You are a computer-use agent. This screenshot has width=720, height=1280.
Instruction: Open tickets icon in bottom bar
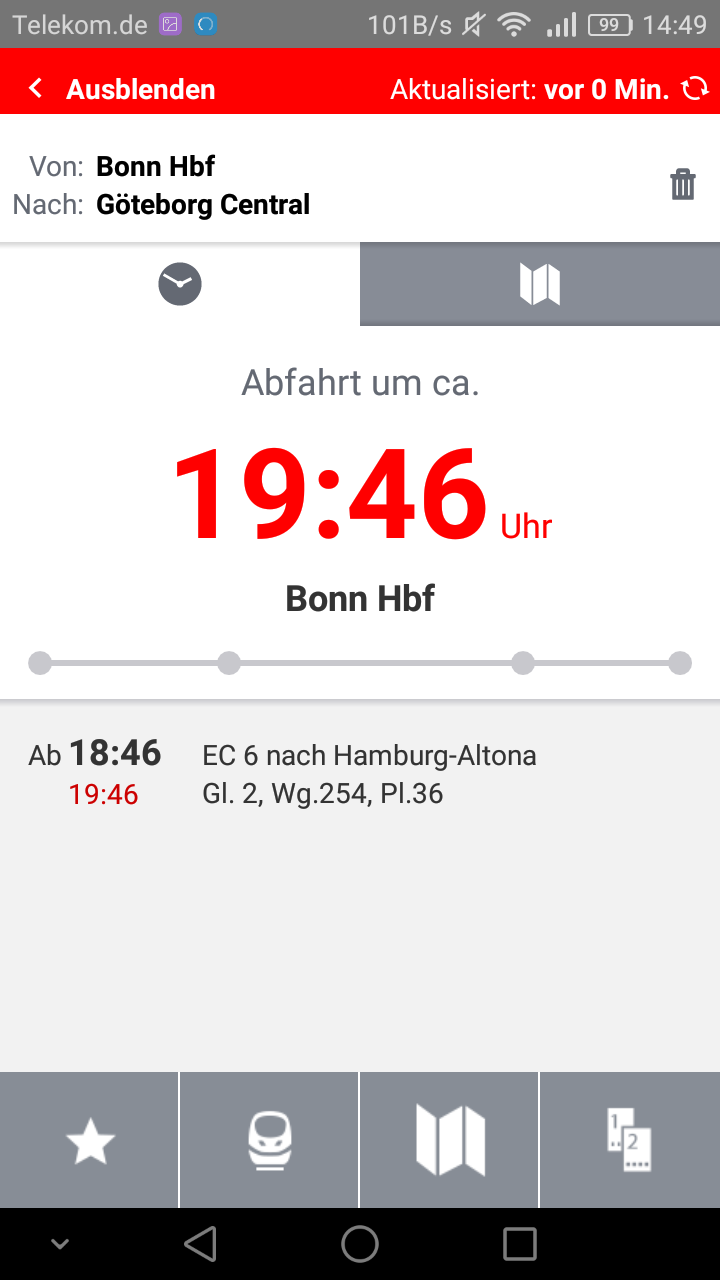point(630,1141)
